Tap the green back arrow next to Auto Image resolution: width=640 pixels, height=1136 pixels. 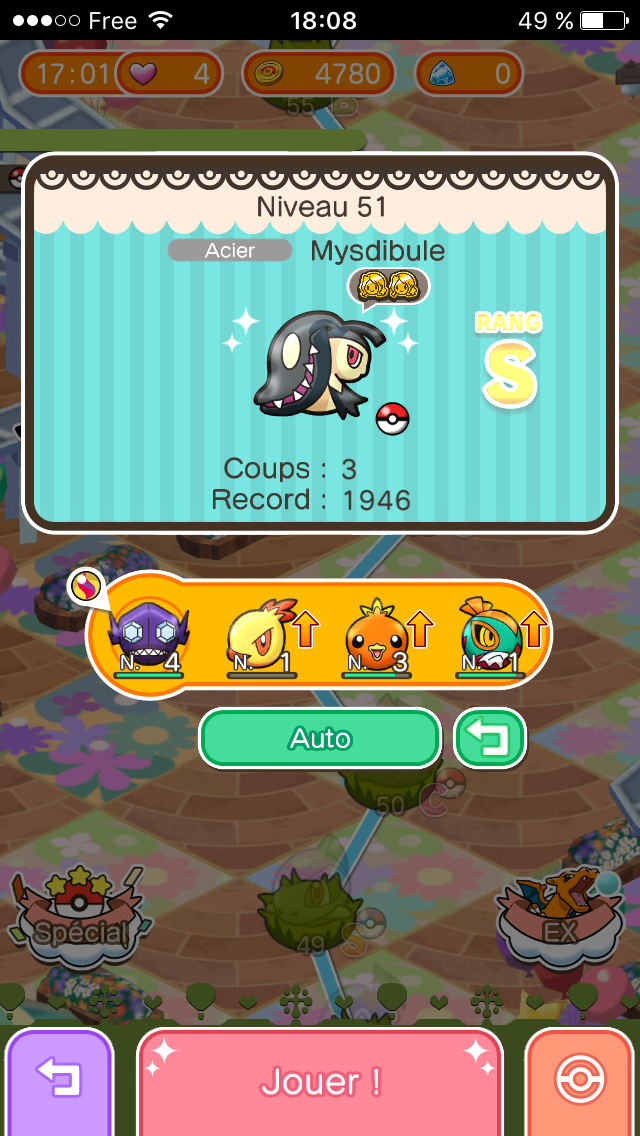[490, 739]
